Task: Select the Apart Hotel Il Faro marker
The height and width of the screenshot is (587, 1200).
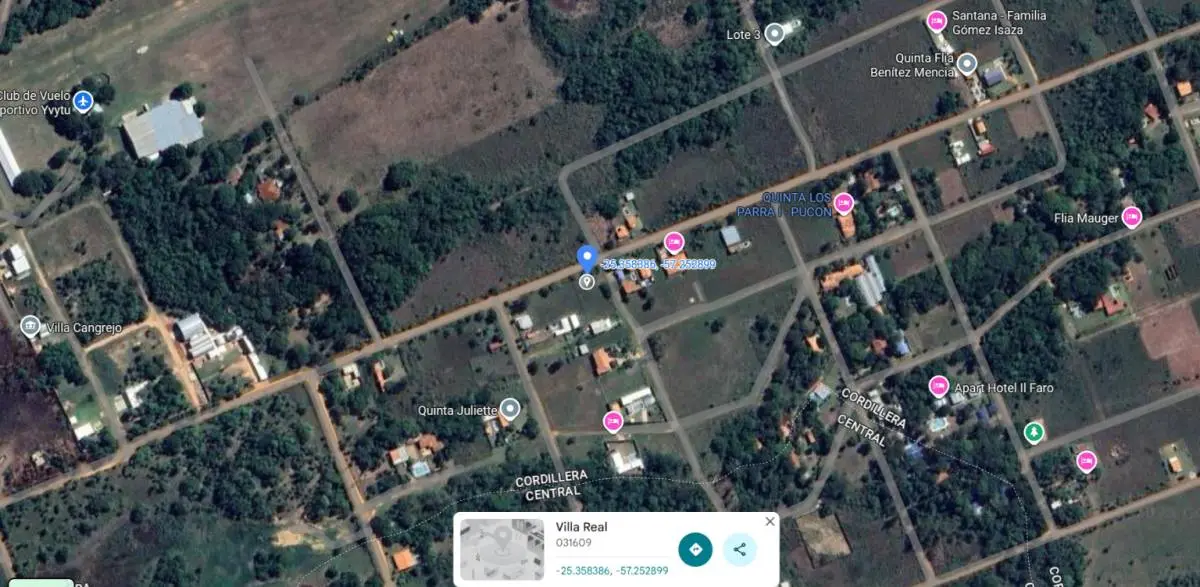Action: pyautogui.click(x=938, y=386)
